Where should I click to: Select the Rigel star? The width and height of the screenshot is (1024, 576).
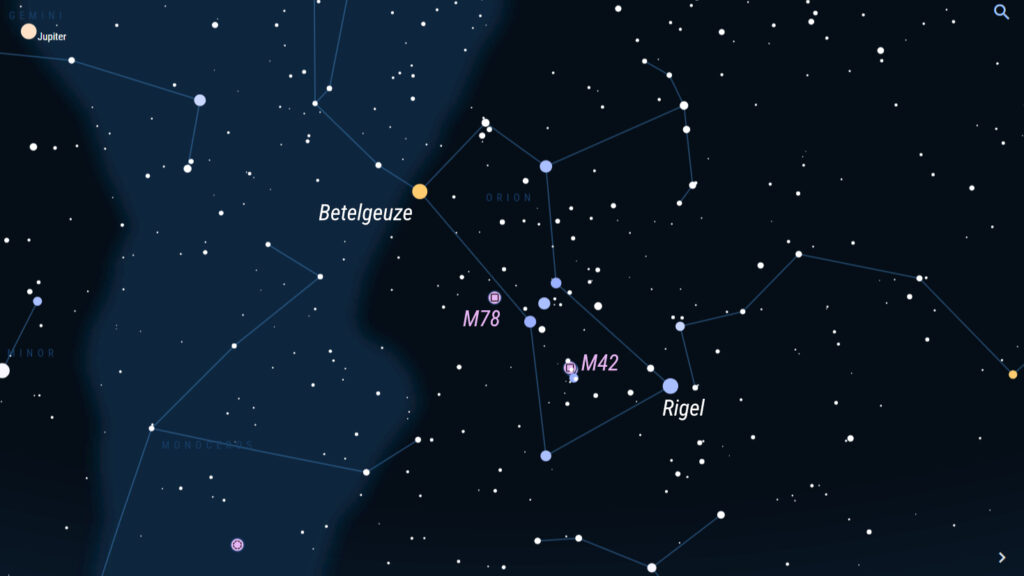[670, 386]
